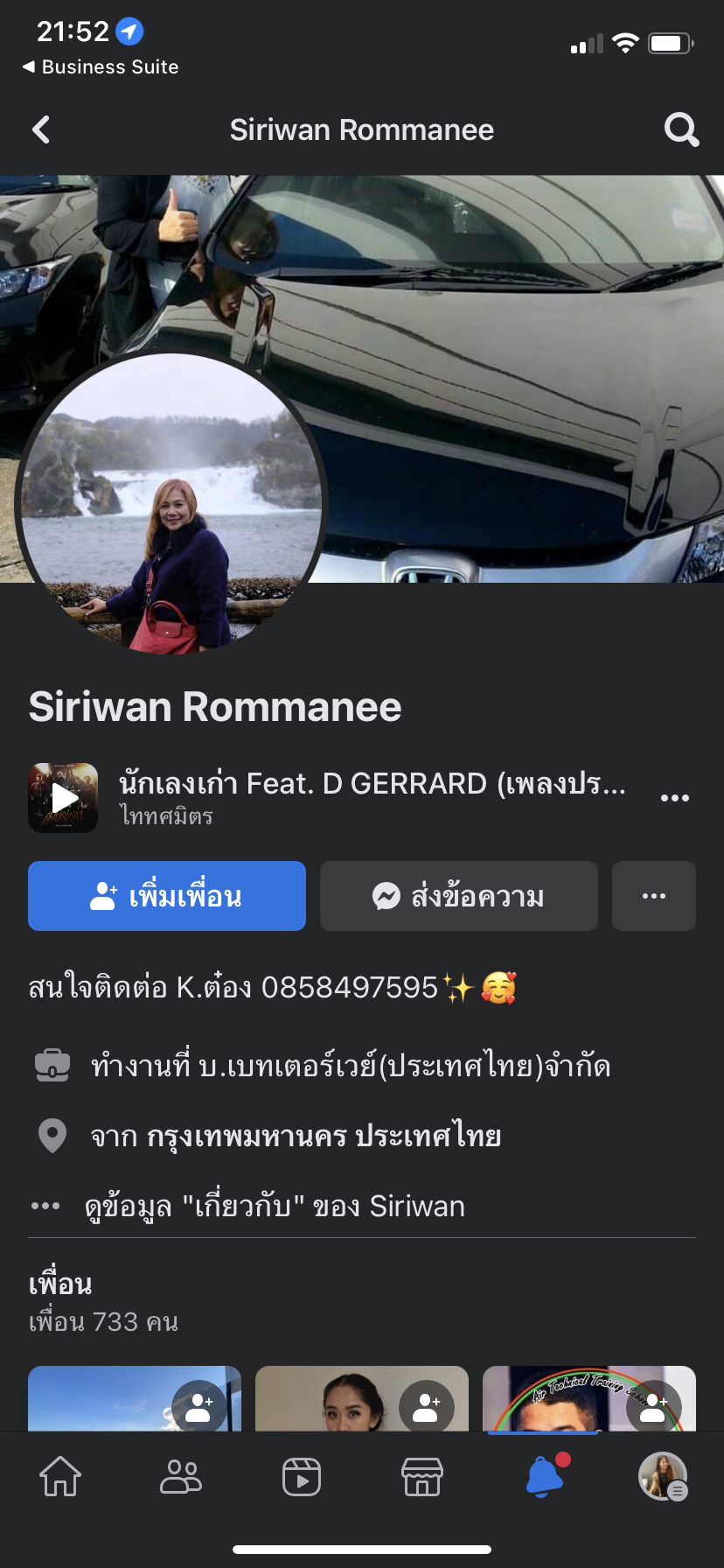The width and height of the screenshot is (724, 1568).
Task: Open options for the featured song
Action: pos(674,798)
